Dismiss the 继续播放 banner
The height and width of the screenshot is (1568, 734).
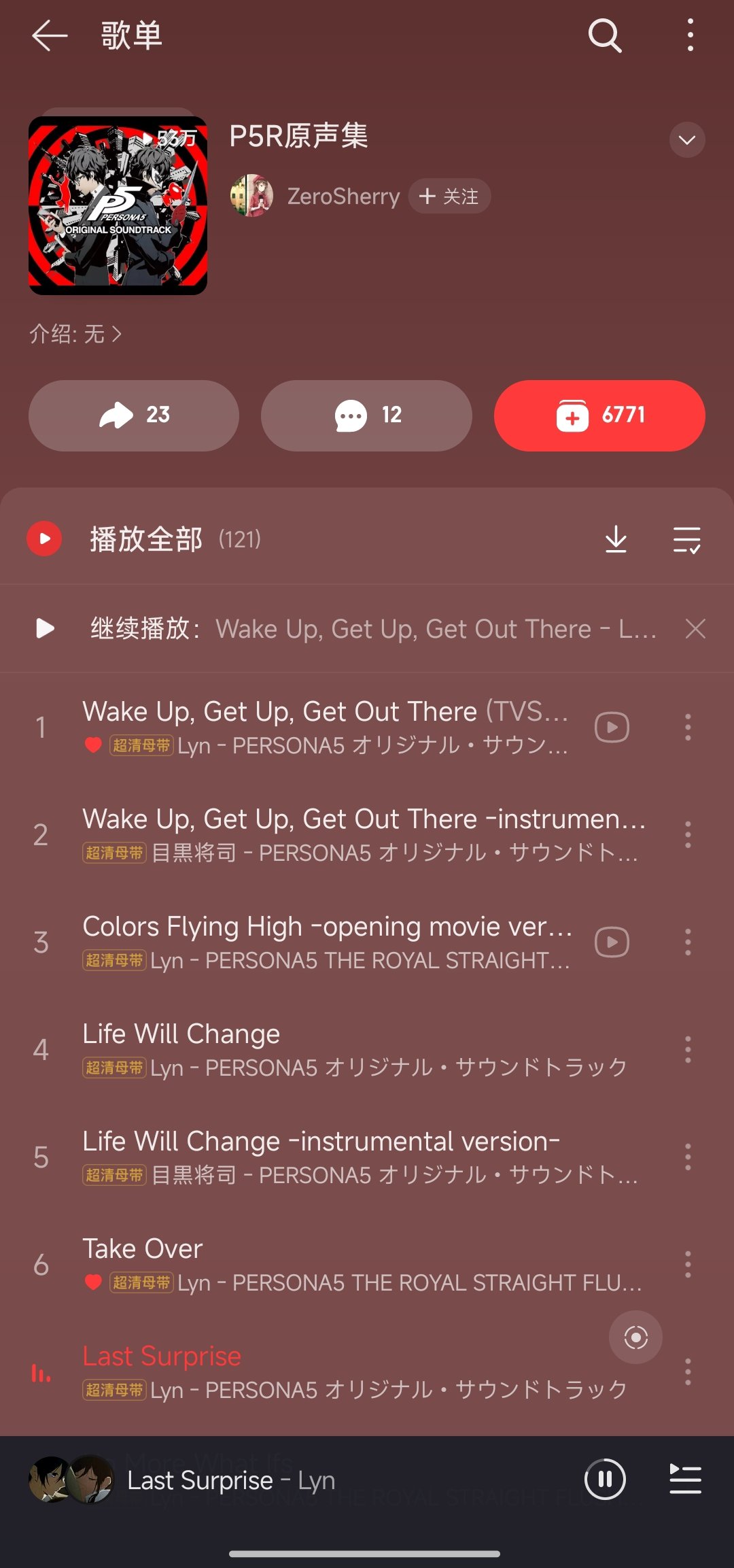[x=695, y=629]
